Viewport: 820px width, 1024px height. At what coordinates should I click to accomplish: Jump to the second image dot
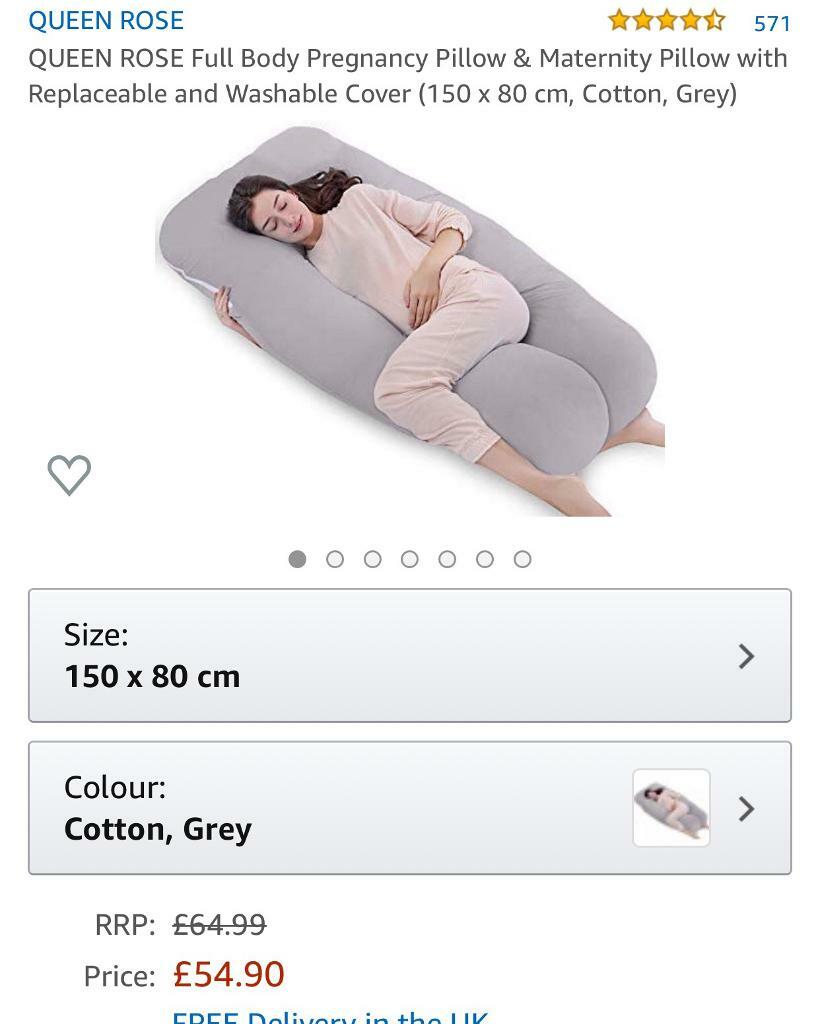pyautogui.click(x=335, y=559)
